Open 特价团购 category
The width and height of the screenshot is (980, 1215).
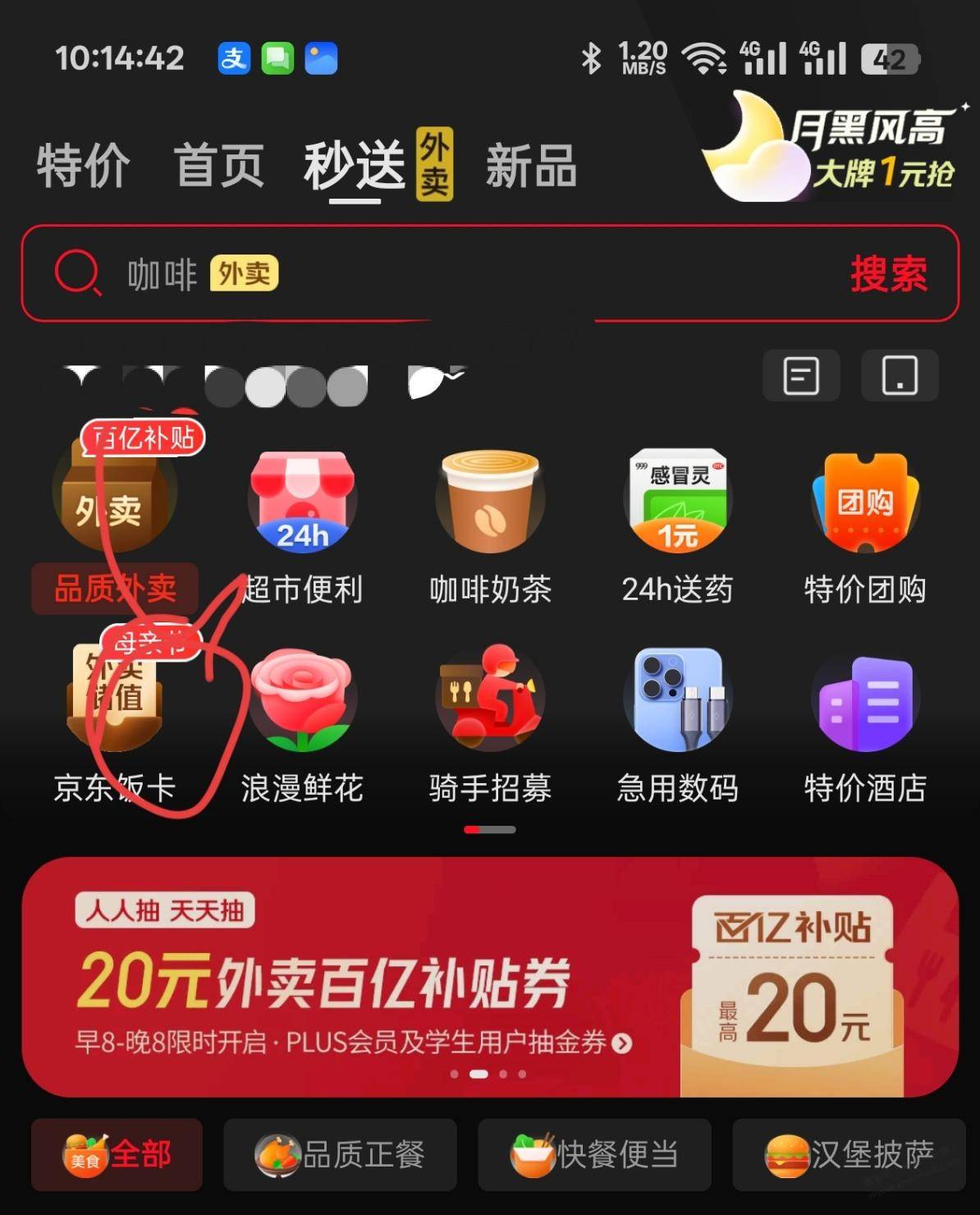(x=865, y=525)
